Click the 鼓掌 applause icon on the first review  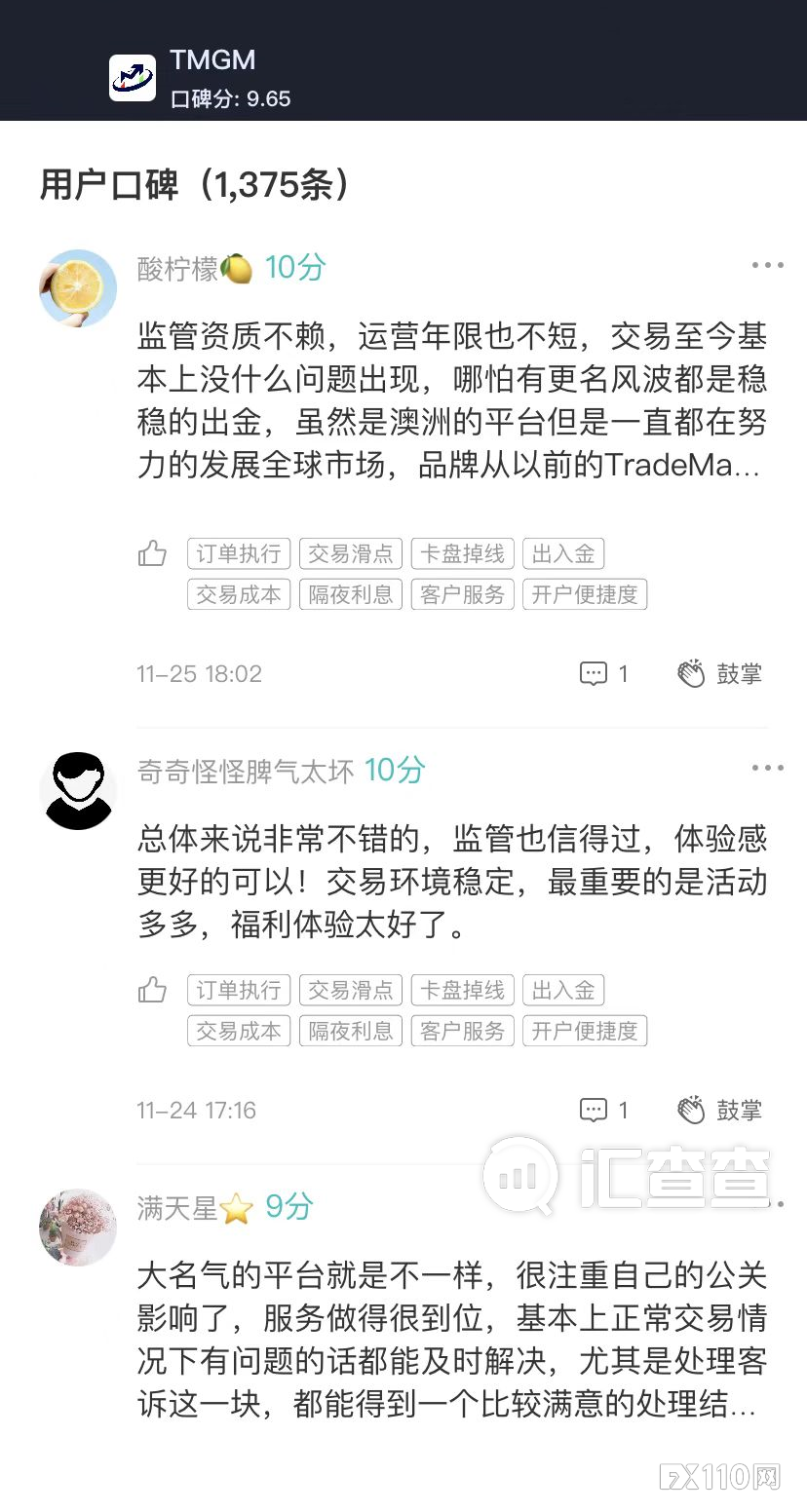(692, 672)
